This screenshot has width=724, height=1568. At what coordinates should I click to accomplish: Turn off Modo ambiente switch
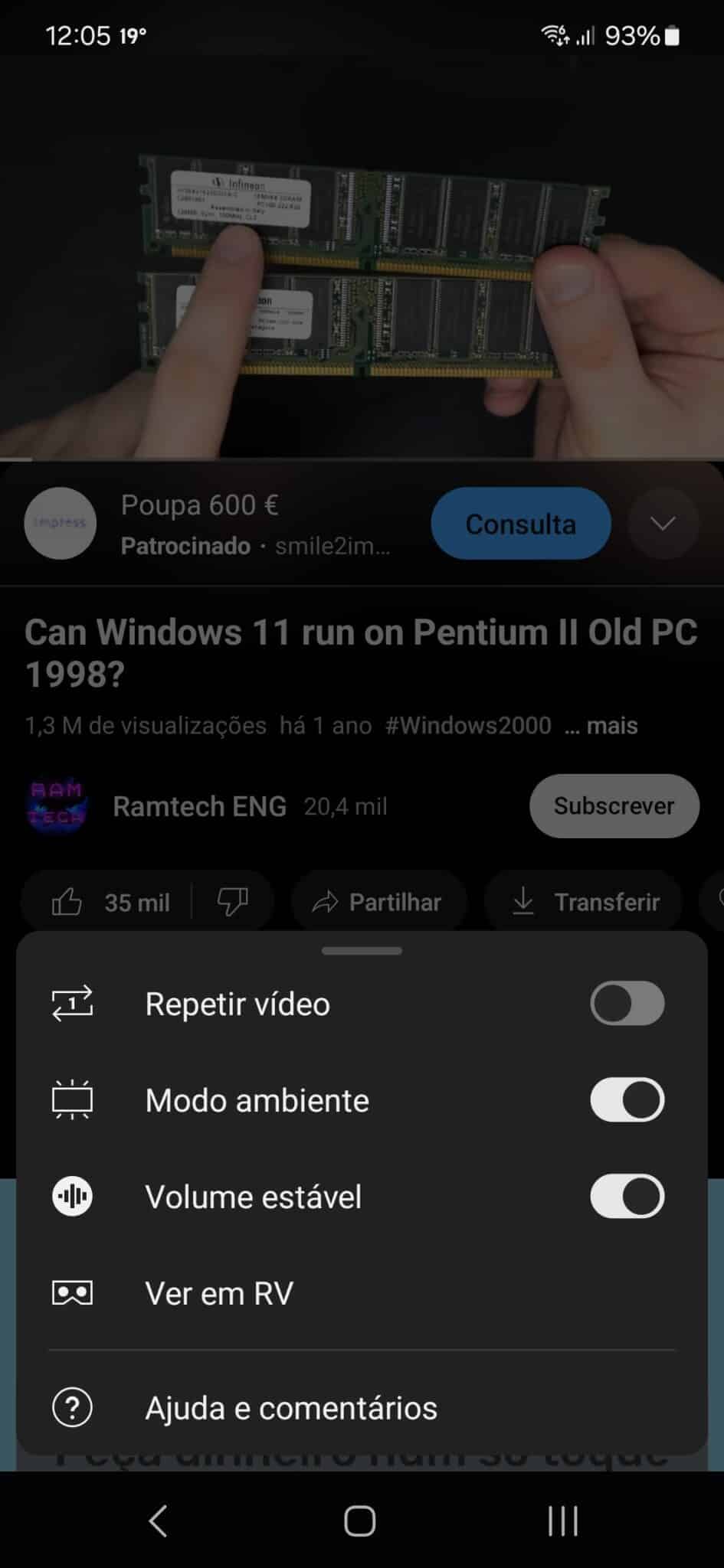(627, 1099)
